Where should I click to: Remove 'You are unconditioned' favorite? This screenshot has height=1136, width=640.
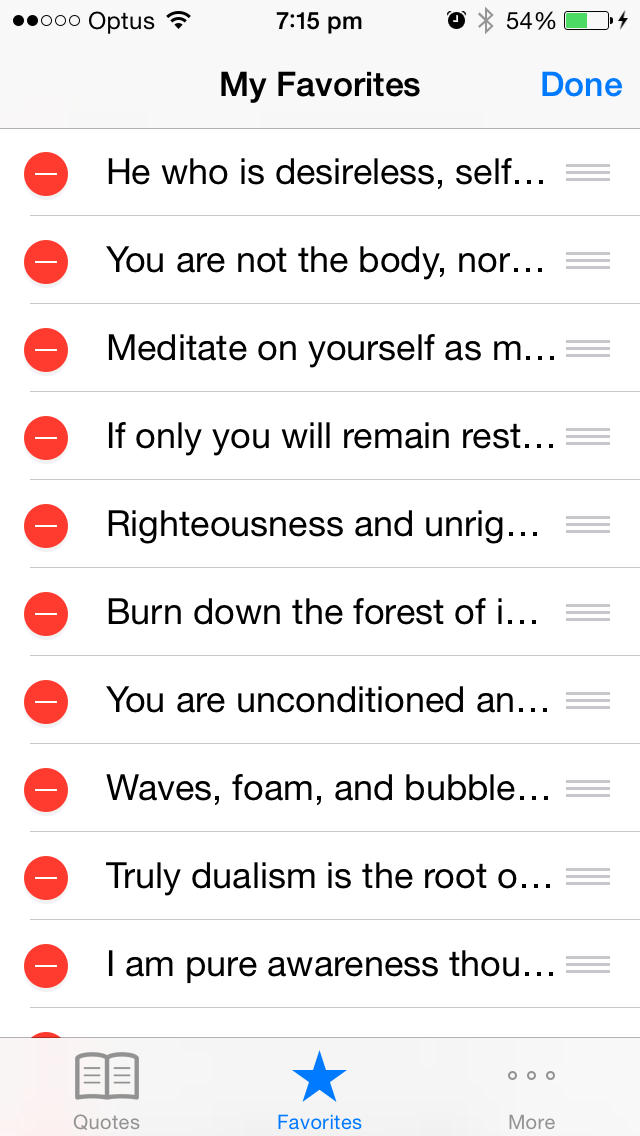(45, 701)
